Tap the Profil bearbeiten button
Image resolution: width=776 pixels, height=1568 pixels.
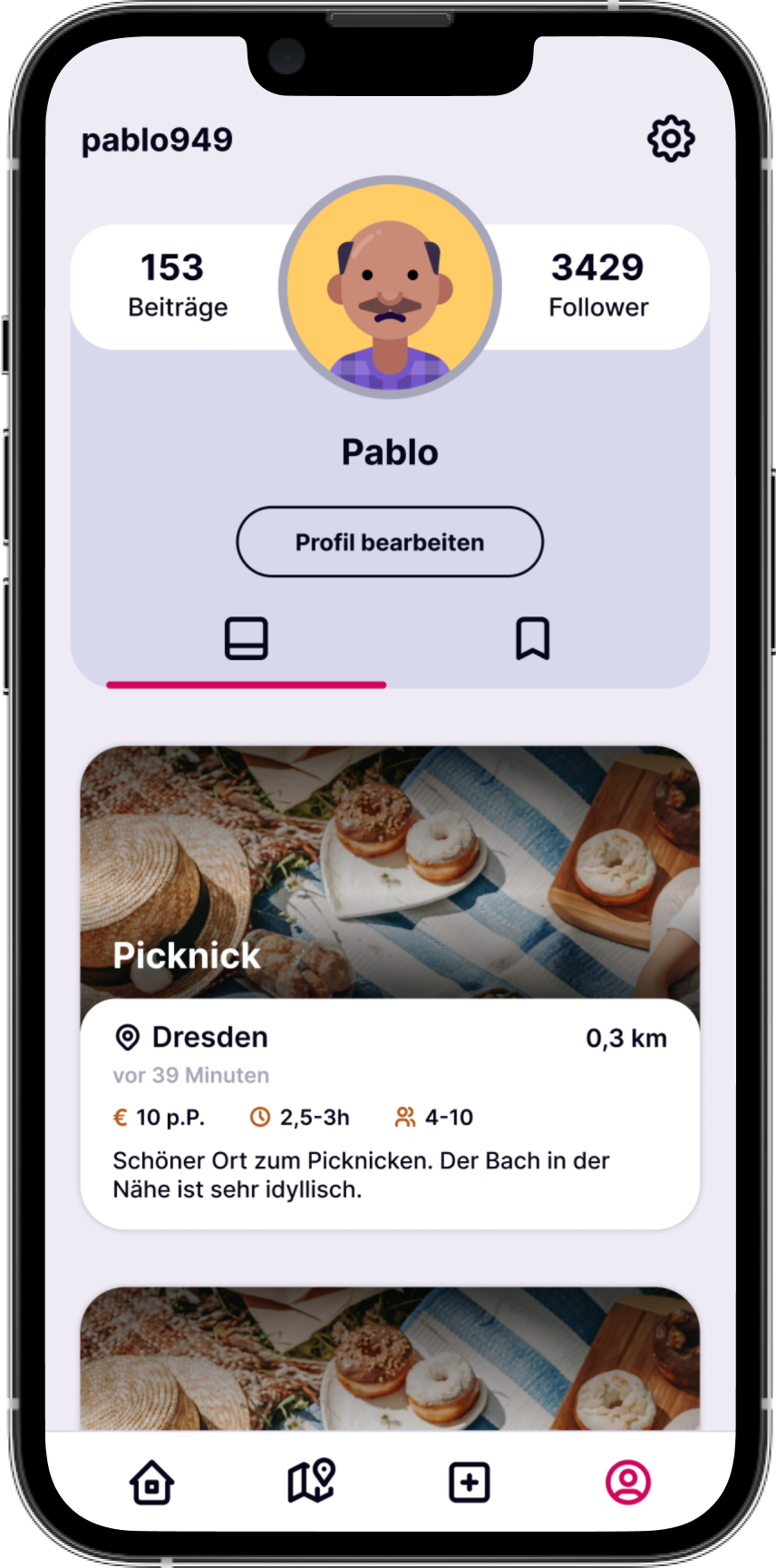click(390, 542)
